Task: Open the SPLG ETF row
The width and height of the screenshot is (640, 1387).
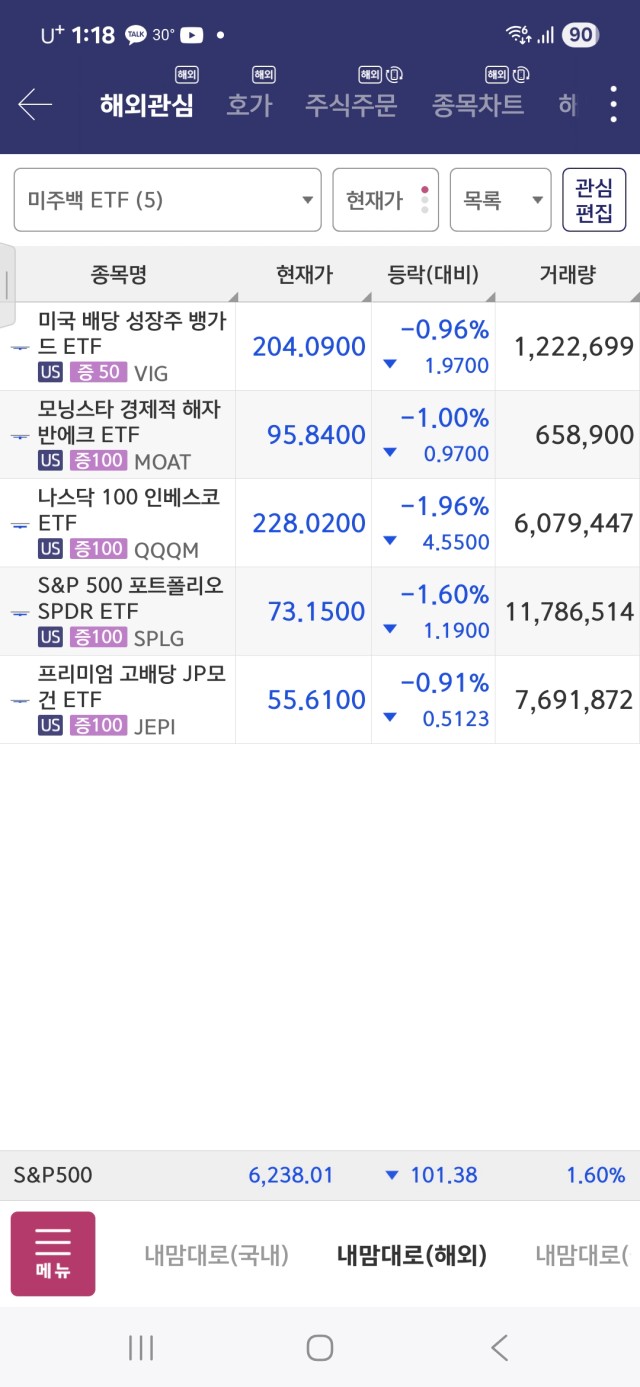Action: 320,610
